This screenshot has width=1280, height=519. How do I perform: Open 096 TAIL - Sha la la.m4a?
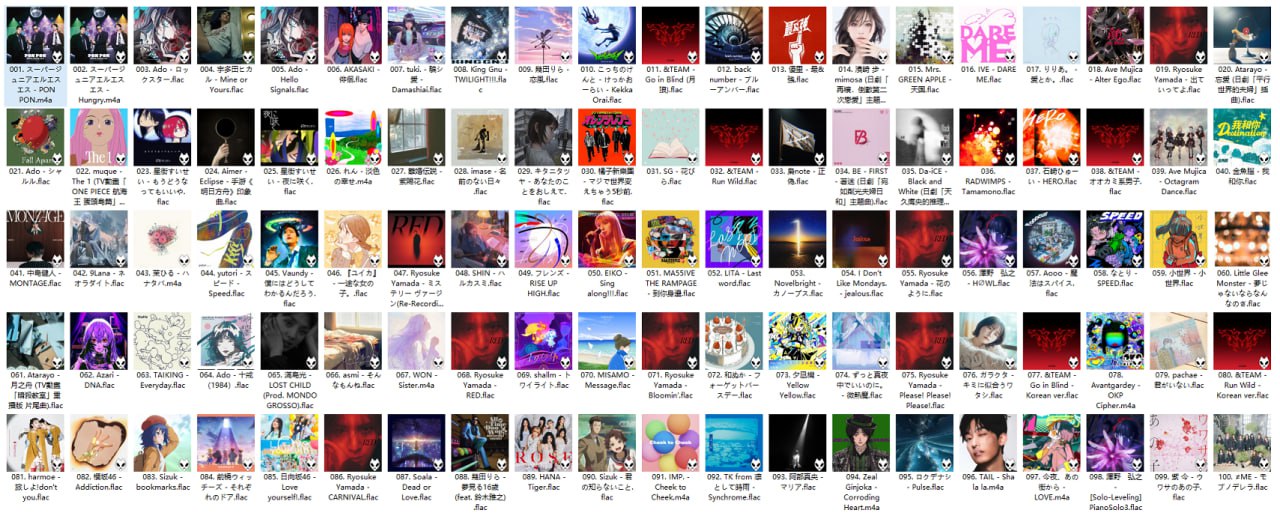tap(987, 443)
